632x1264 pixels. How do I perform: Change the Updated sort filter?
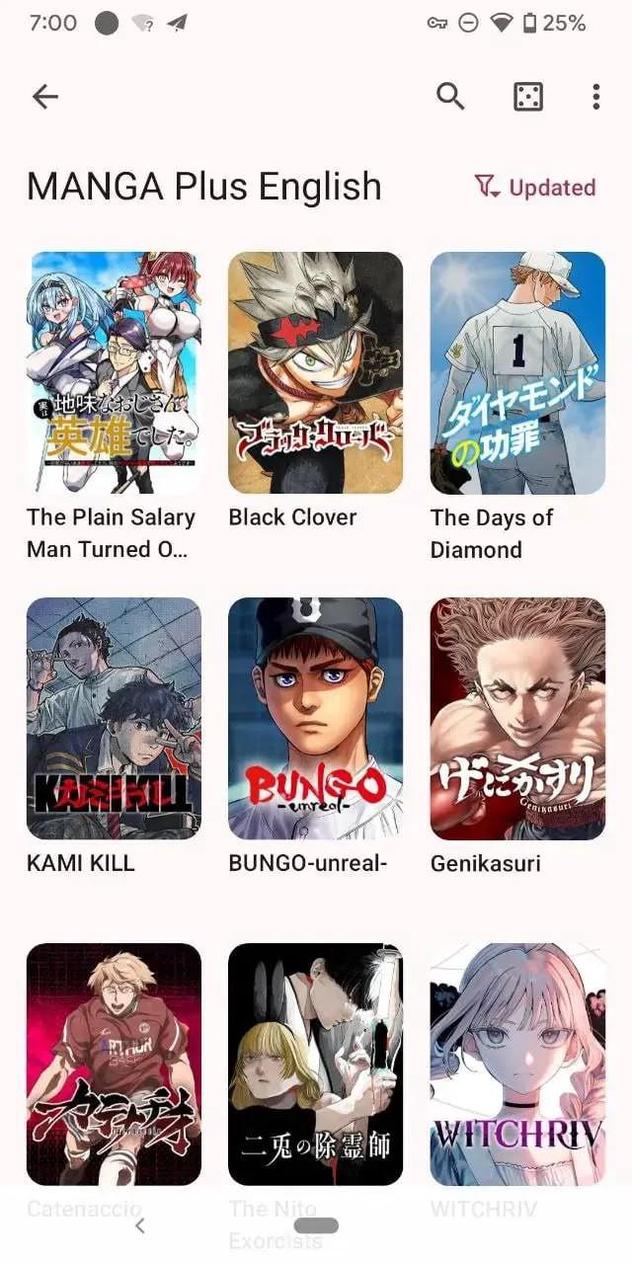(535, 187)
